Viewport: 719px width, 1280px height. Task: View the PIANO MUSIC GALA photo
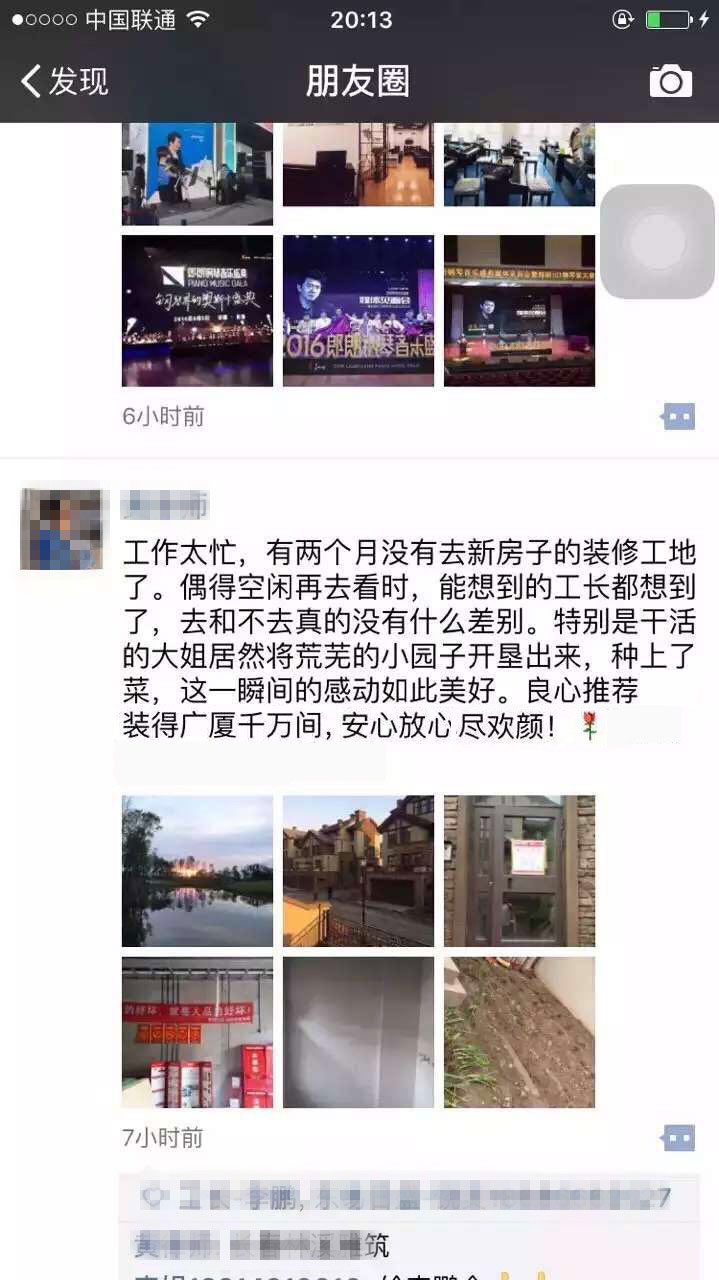(197, 310)
